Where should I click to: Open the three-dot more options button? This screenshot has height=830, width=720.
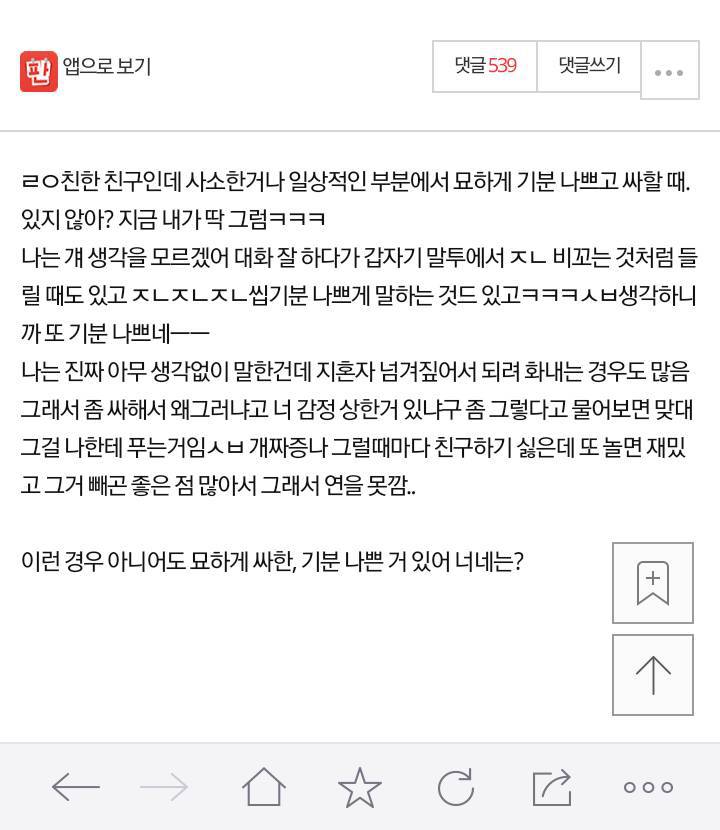click(670, 70)
